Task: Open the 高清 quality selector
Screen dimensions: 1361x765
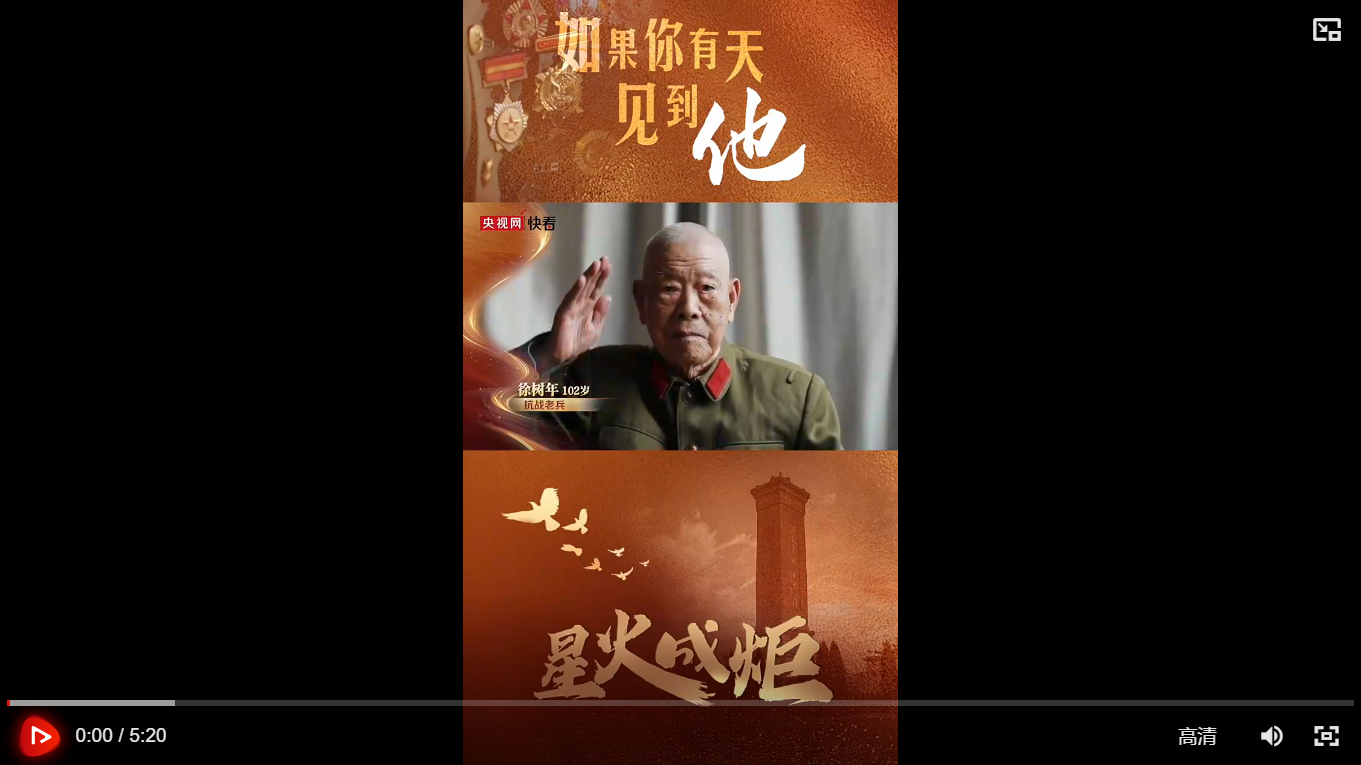Action: [1197, 737]
